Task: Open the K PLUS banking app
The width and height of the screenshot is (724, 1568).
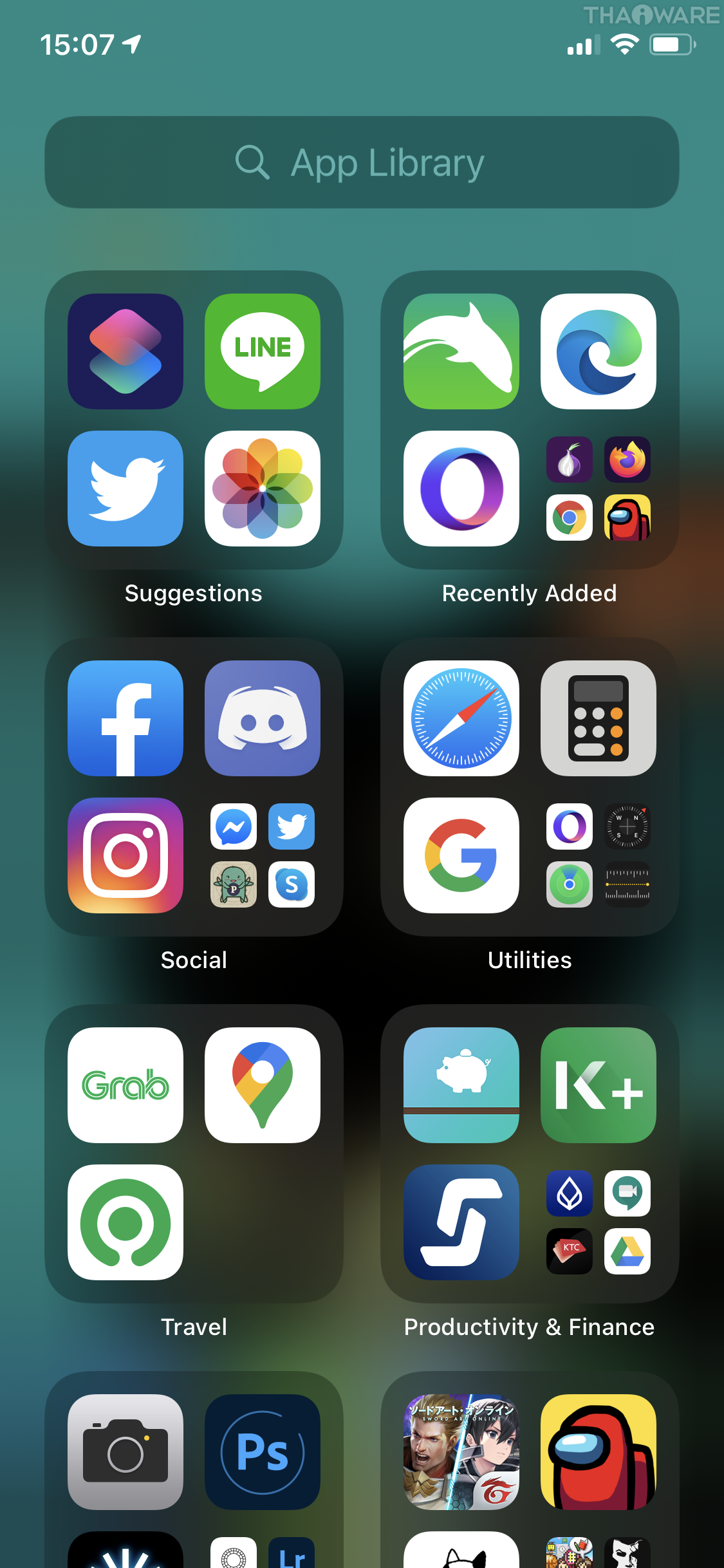Action: [x=599, y=1085]
